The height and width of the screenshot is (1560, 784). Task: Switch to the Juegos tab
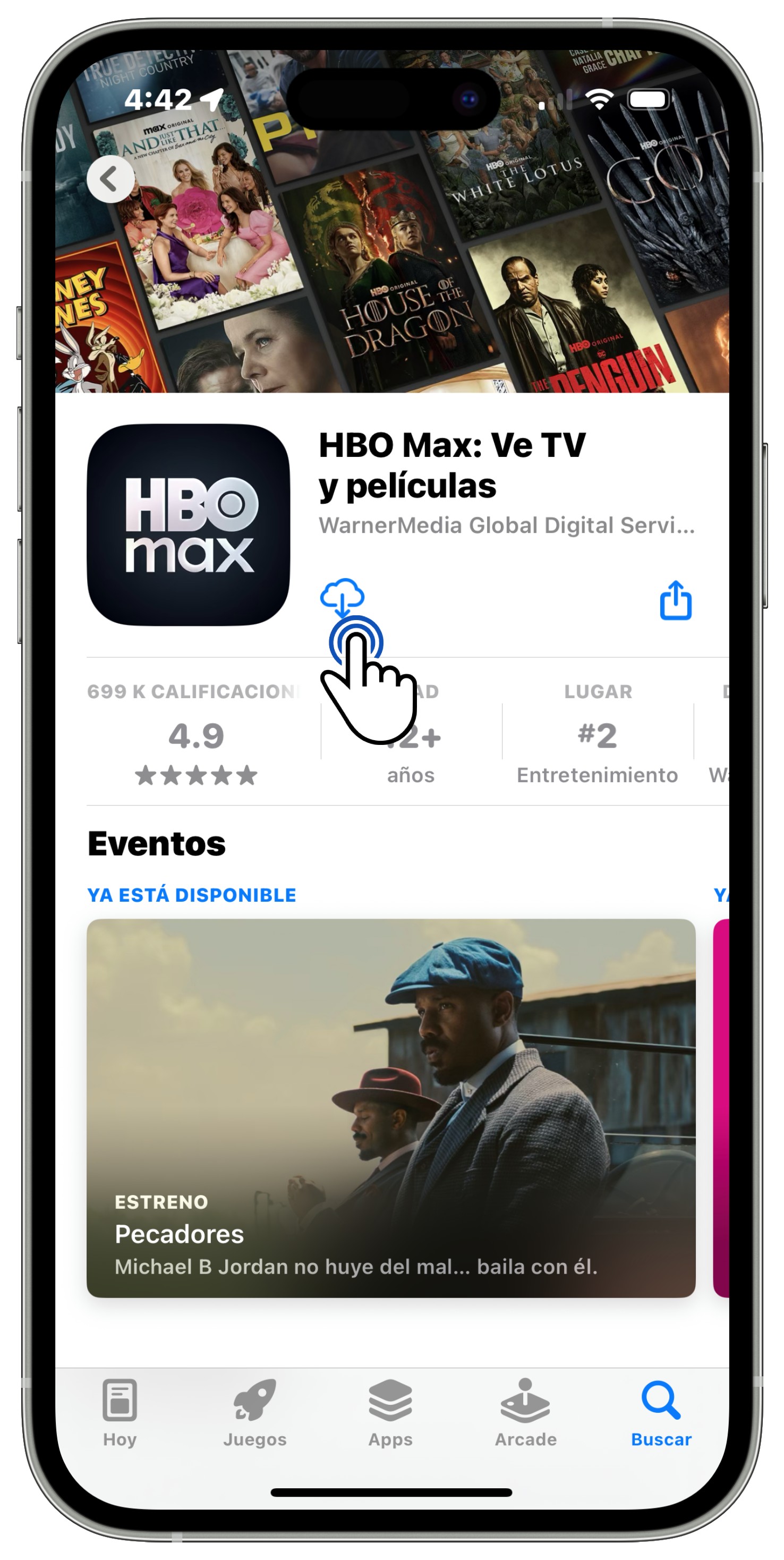(x=255, y=1412)
